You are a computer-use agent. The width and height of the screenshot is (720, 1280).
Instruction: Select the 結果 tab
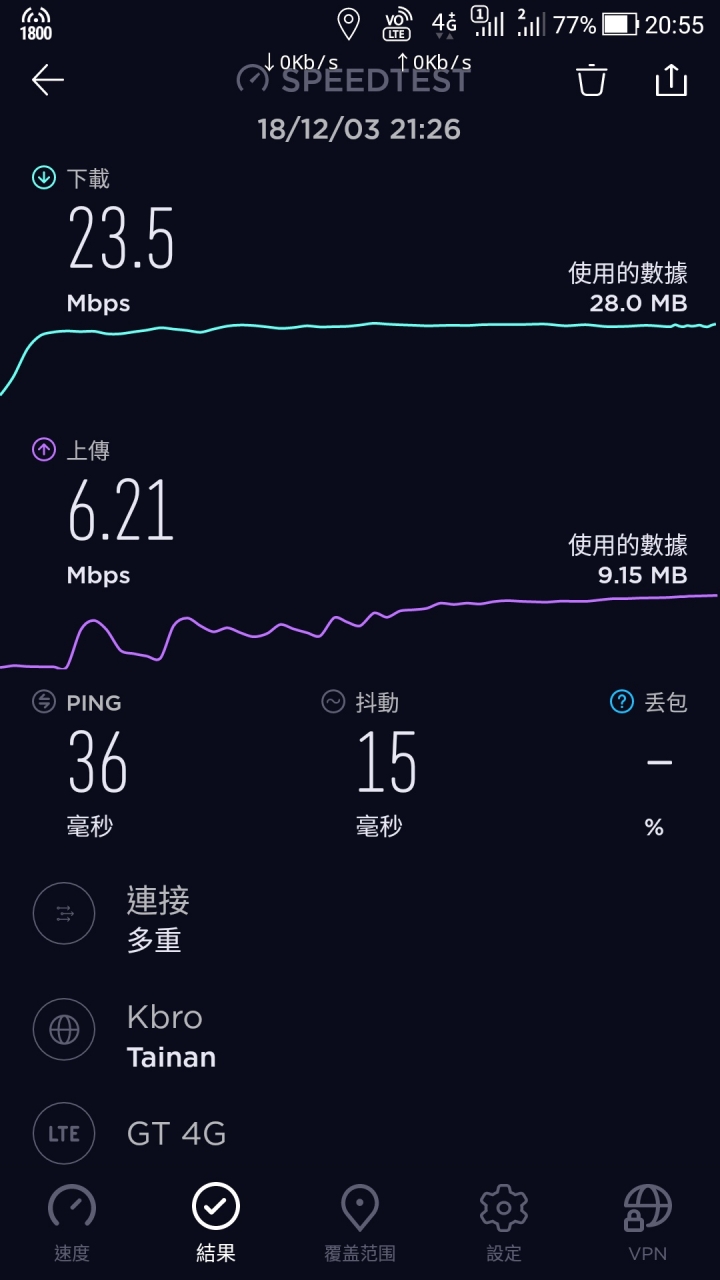point(216,1223)
